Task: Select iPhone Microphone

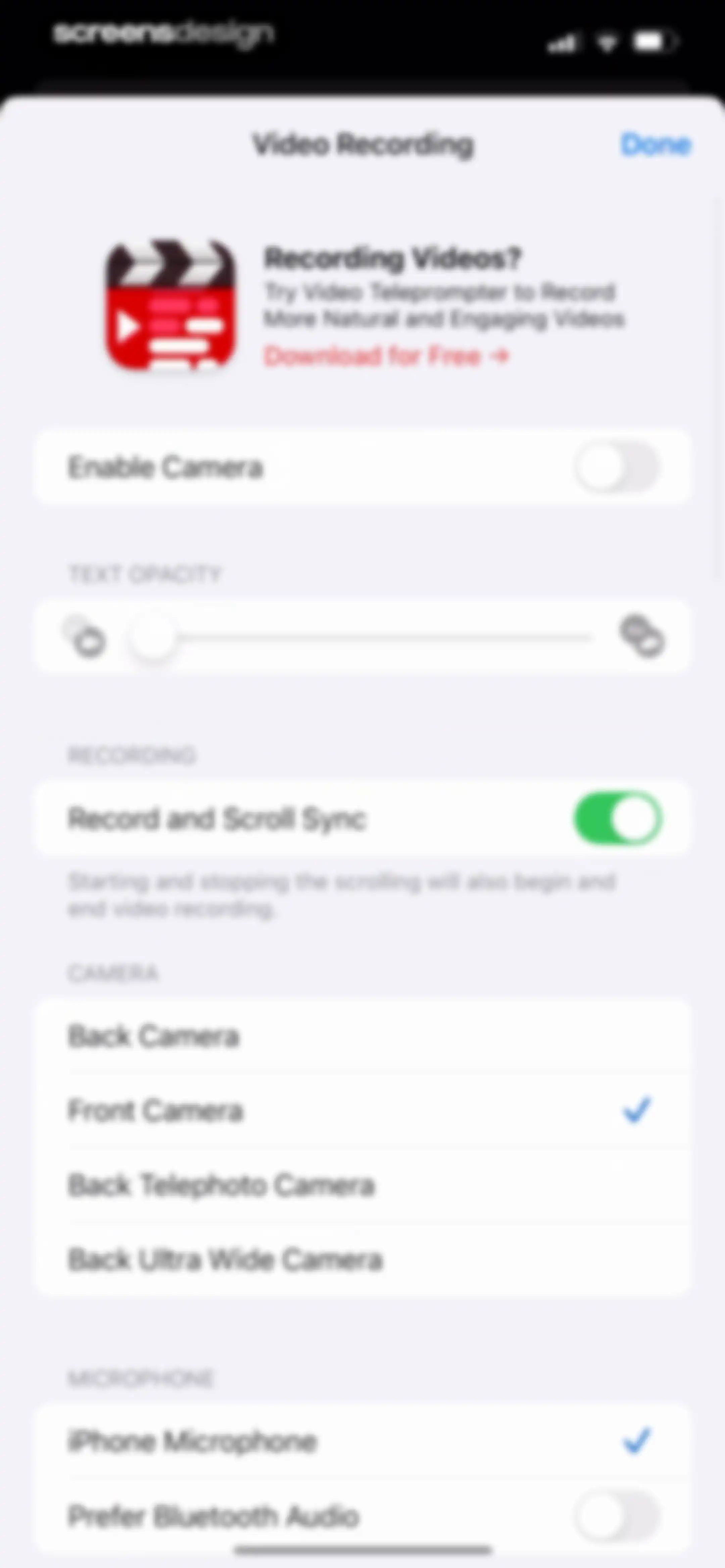Action: pos(363,1441)
